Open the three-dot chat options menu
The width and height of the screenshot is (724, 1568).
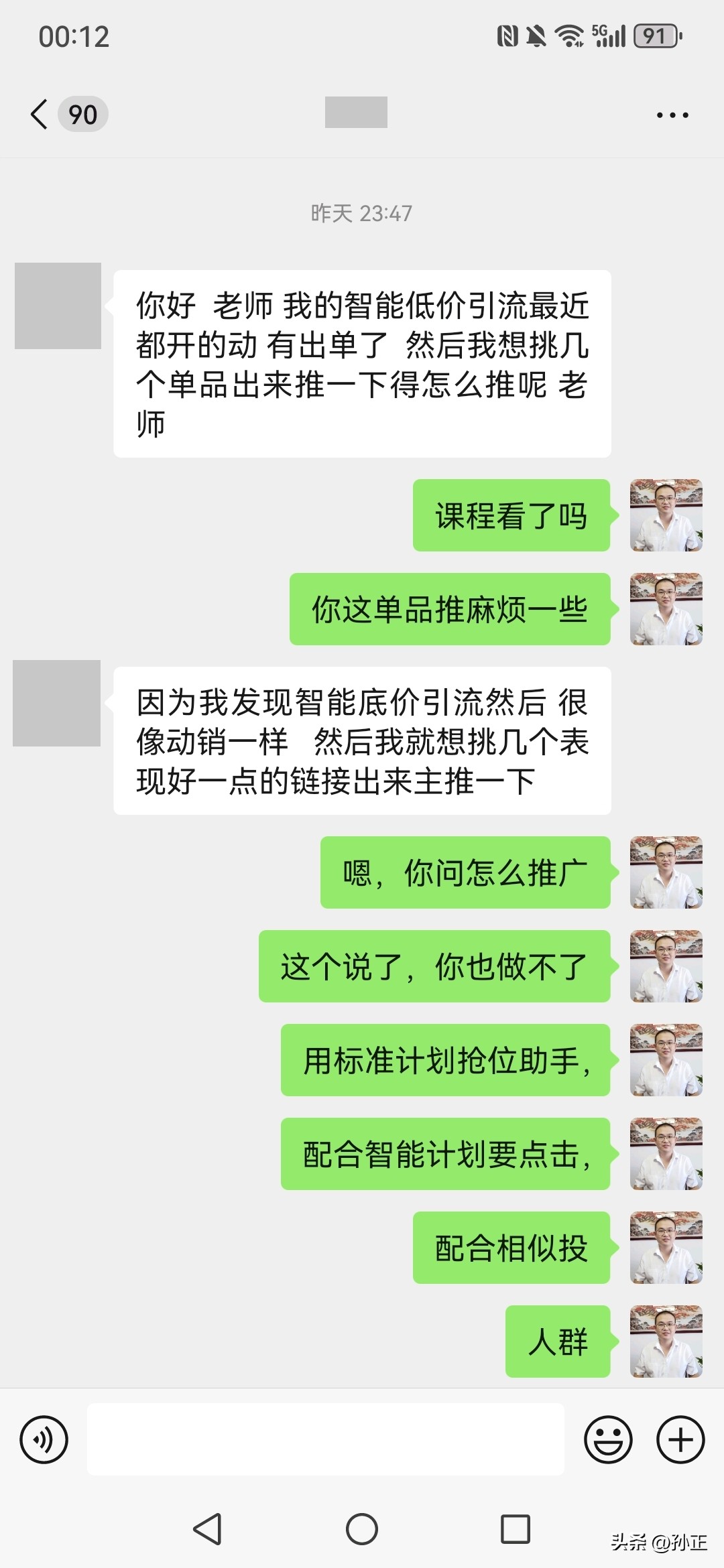(x=672, y=115)
